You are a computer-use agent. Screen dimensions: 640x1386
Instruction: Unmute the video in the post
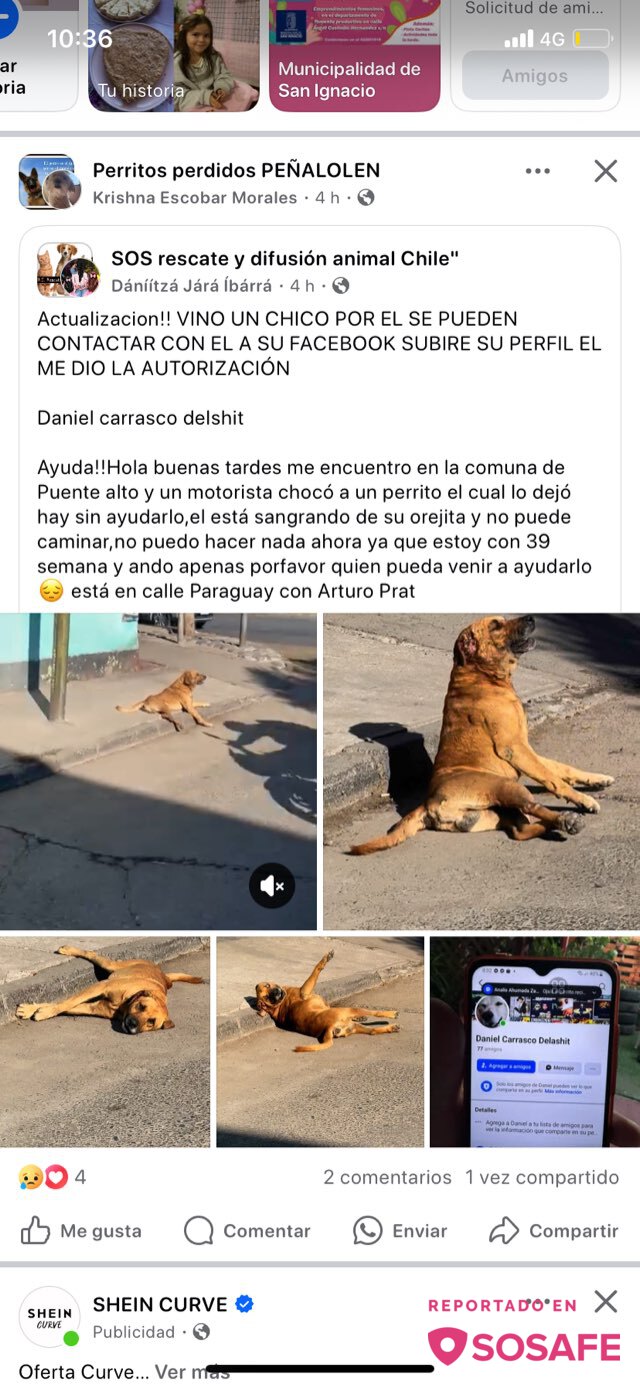pos(272,885)
